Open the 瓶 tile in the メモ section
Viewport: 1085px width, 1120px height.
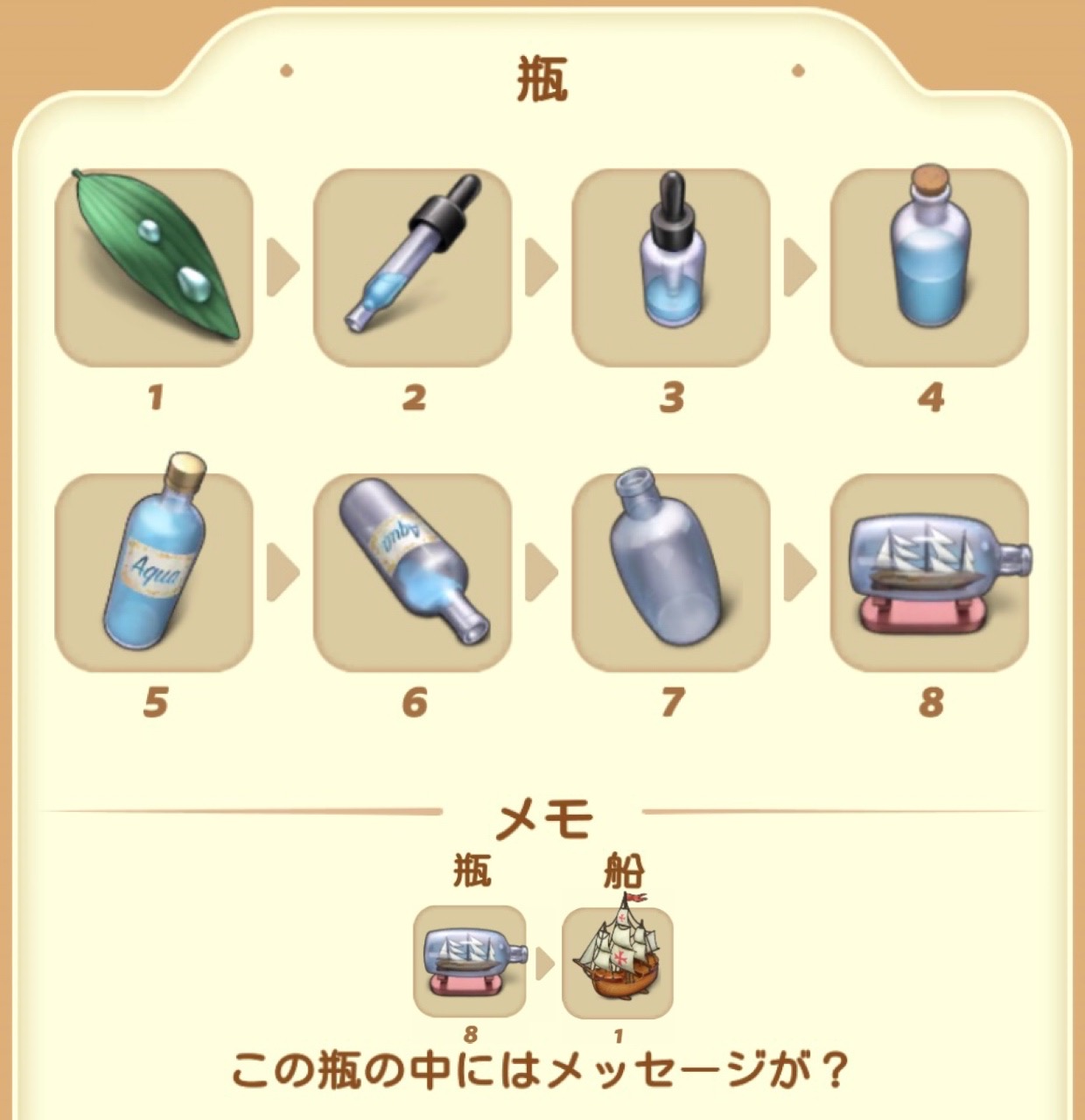(x=470, y=962)
